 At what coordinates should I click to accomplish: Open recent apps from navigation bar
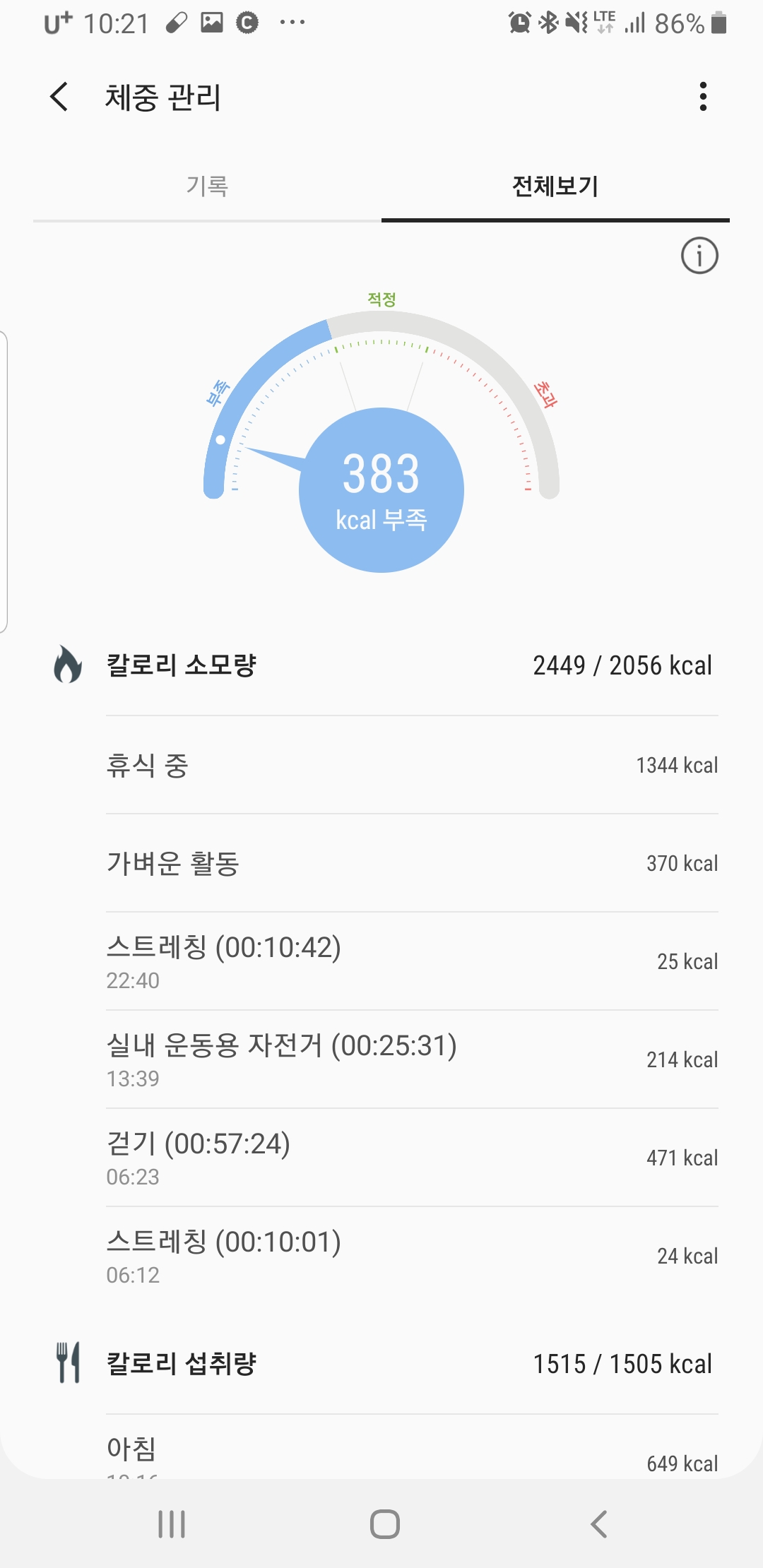(x=172, y=1524)
